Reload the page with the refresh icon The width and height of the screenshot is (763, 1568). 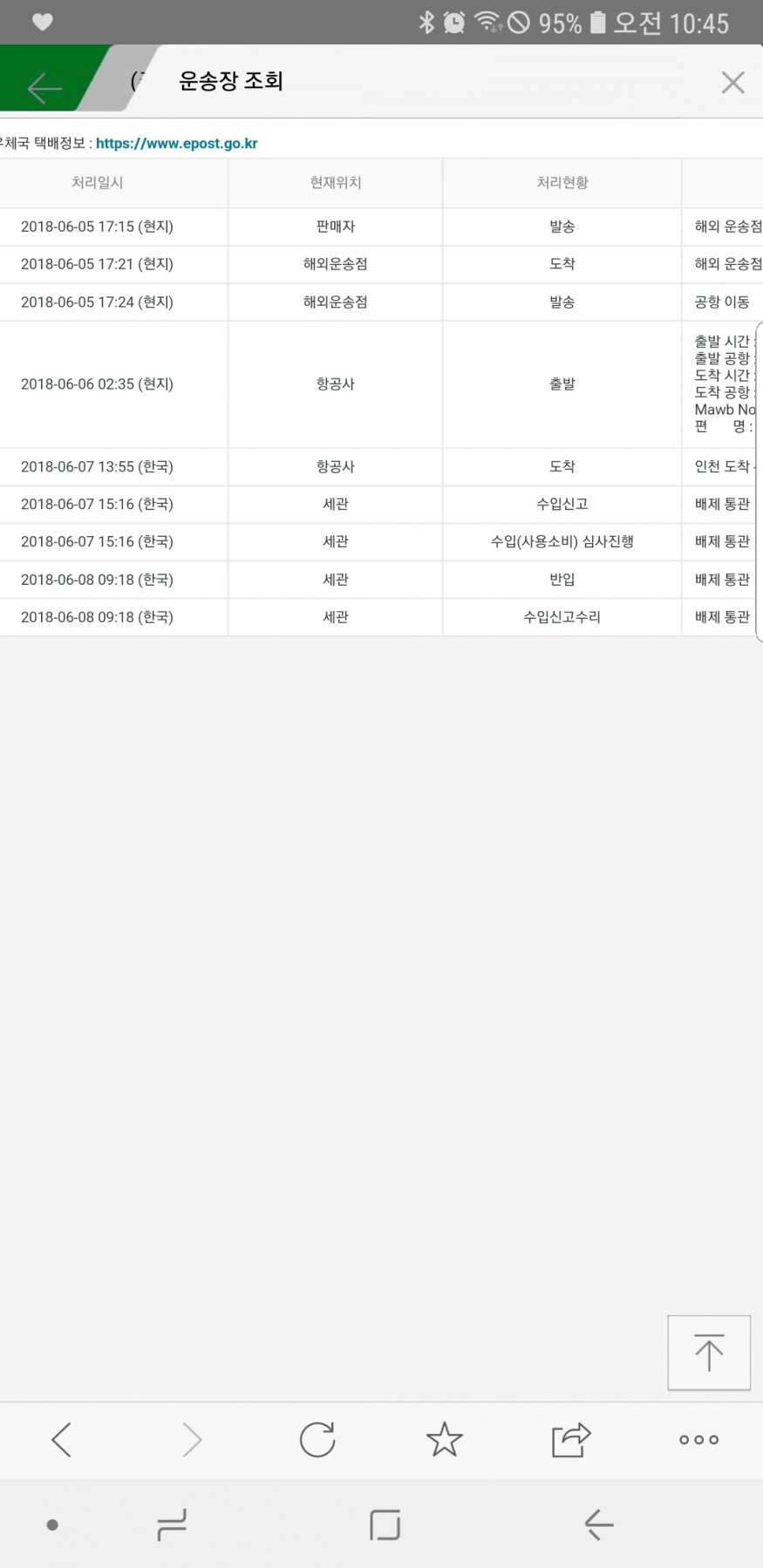[317, 1439]
